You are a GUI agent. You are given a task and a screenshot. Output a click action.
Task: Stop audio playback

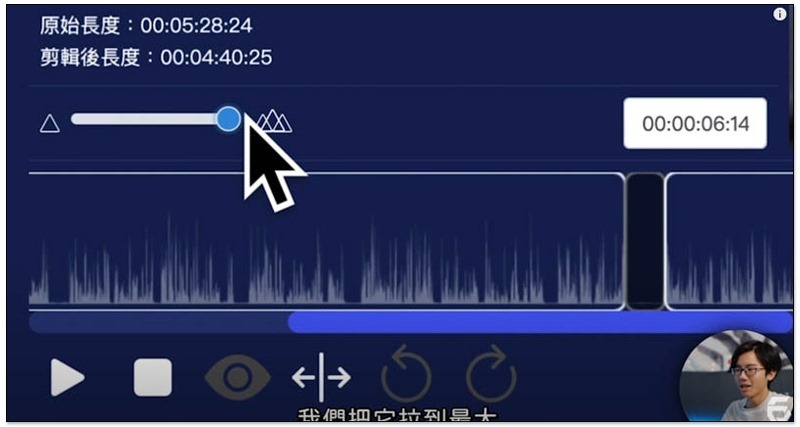click(x=153, y=378)
